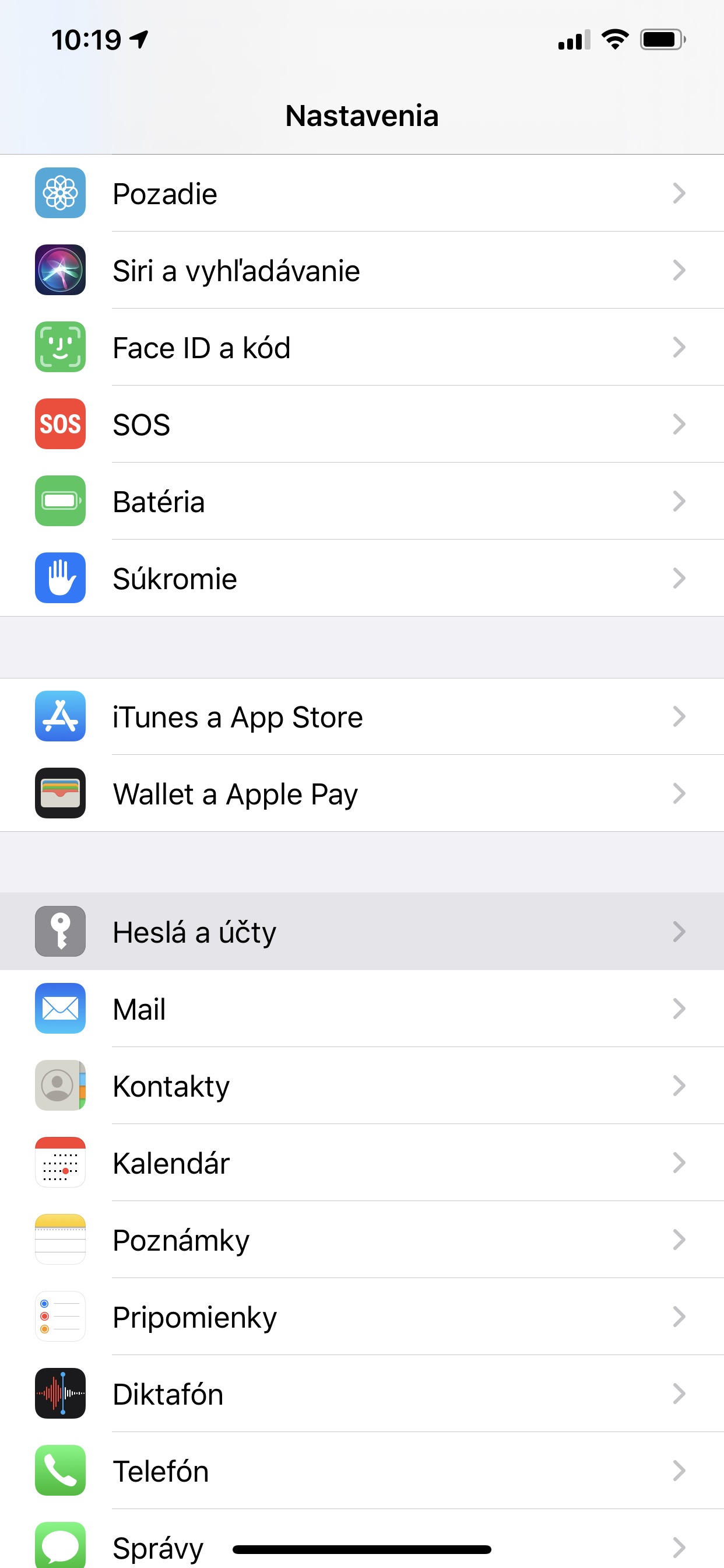Go to Face ID a kód

tap(362, 347)
